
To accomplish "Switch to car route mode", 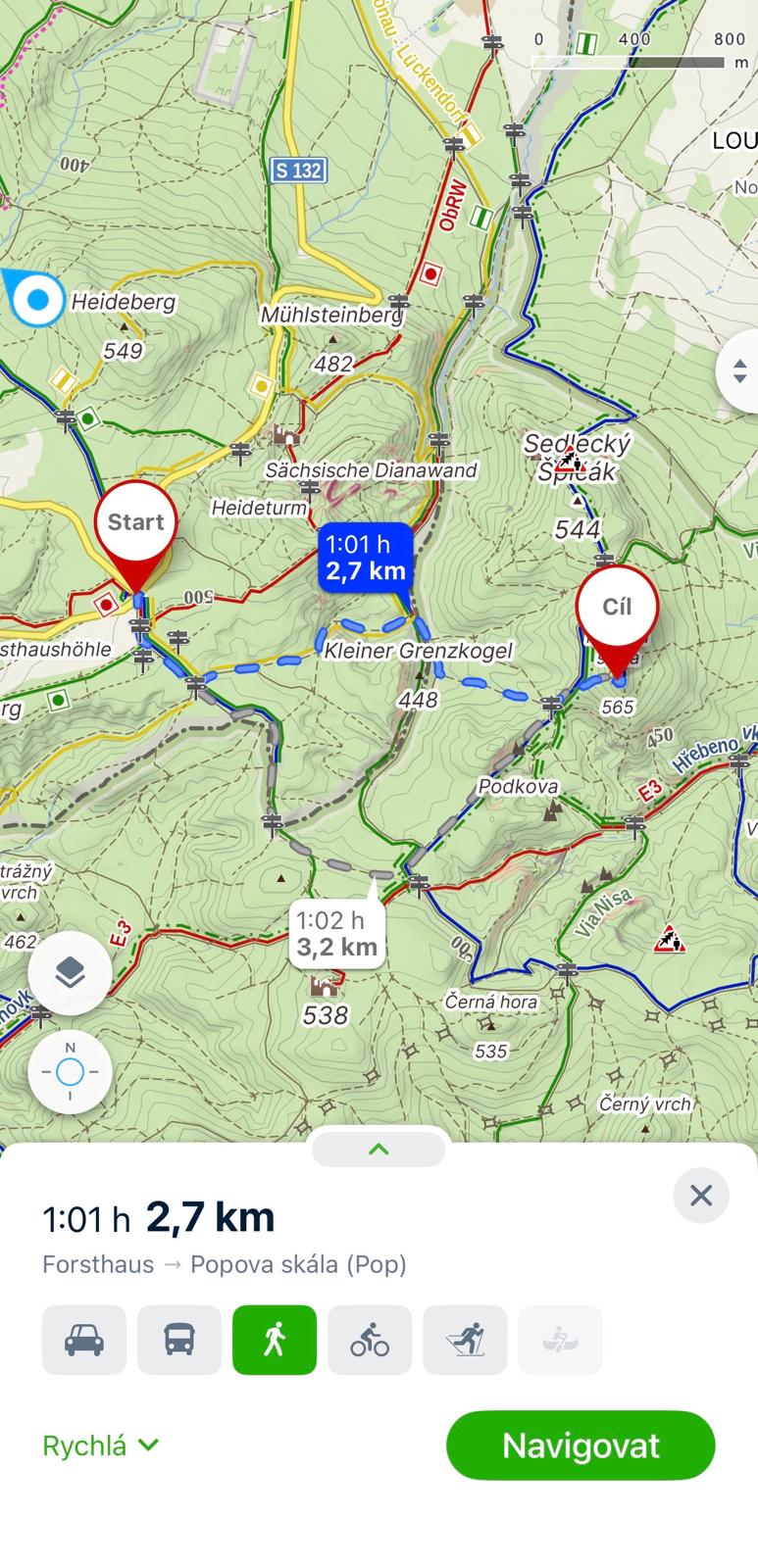I will click(x=84, y=1340).
